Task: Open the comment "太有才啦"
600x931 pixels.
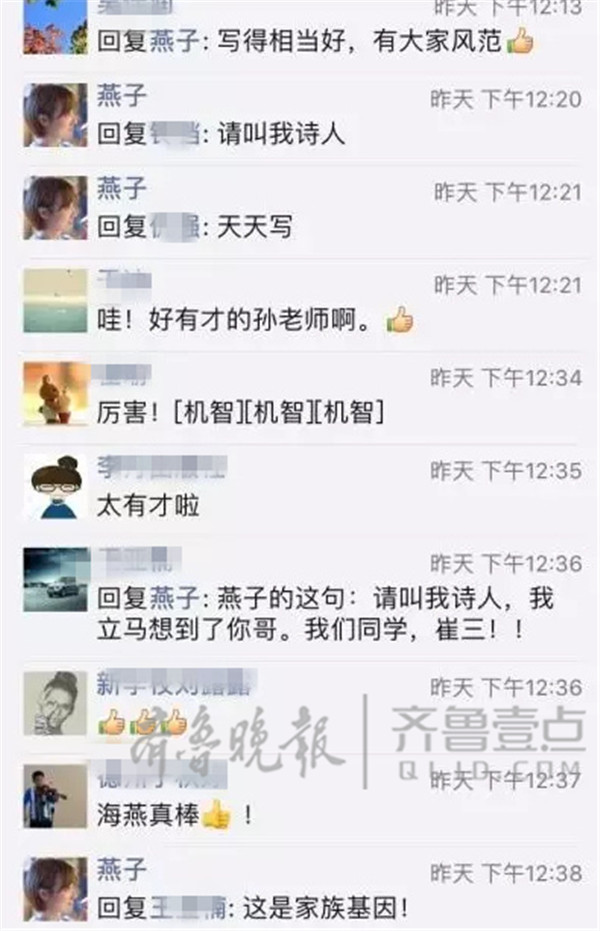Action: 148,505
